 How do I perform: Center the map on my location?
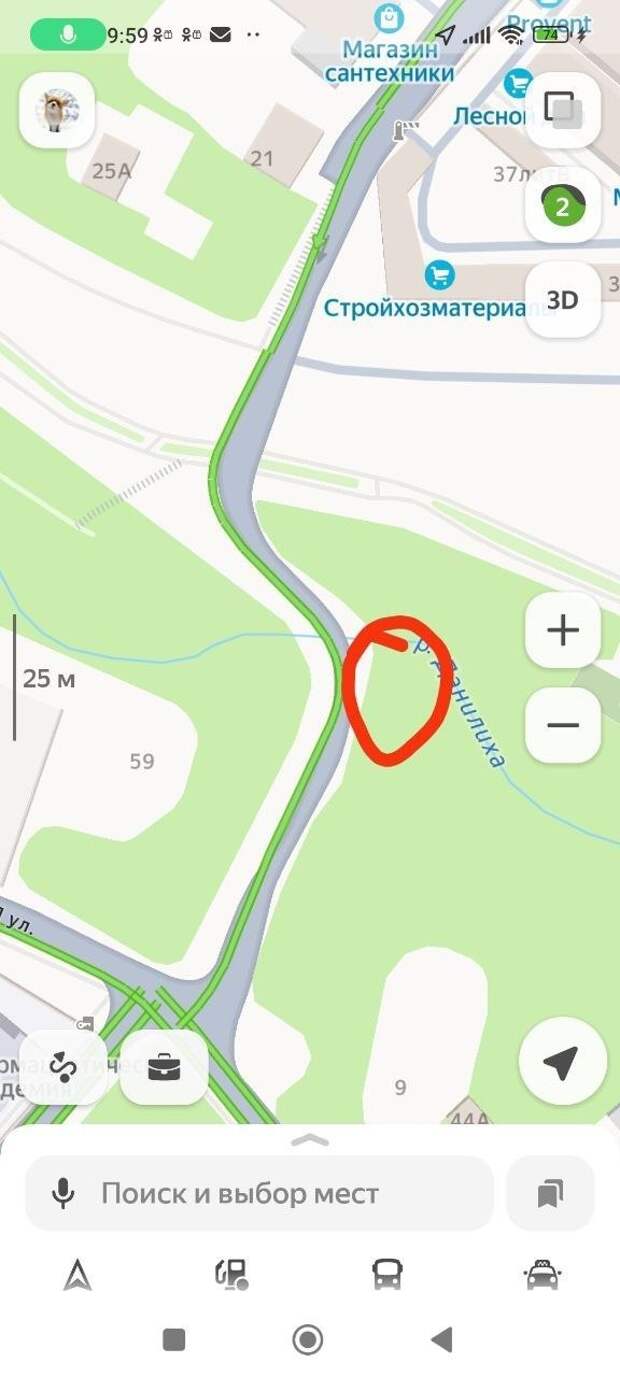coord(562,1062)
